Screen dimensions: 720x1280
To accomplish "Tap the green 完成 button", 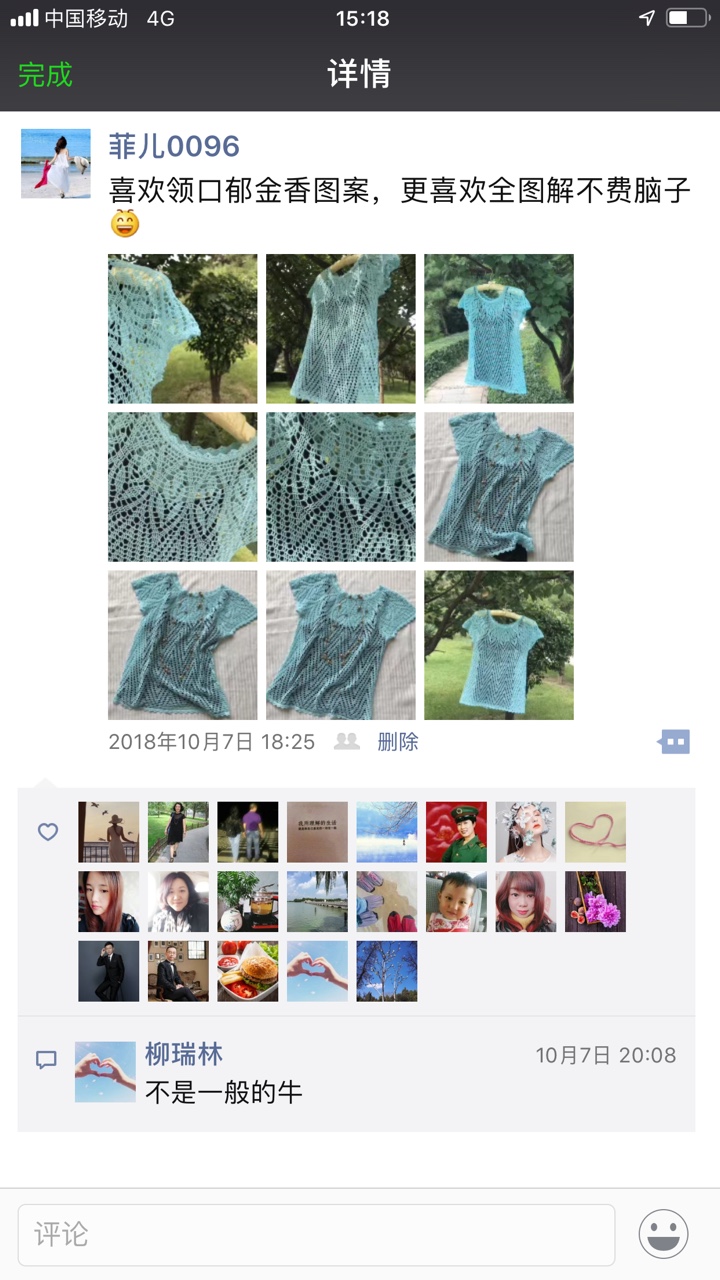I will pos(45,75).
